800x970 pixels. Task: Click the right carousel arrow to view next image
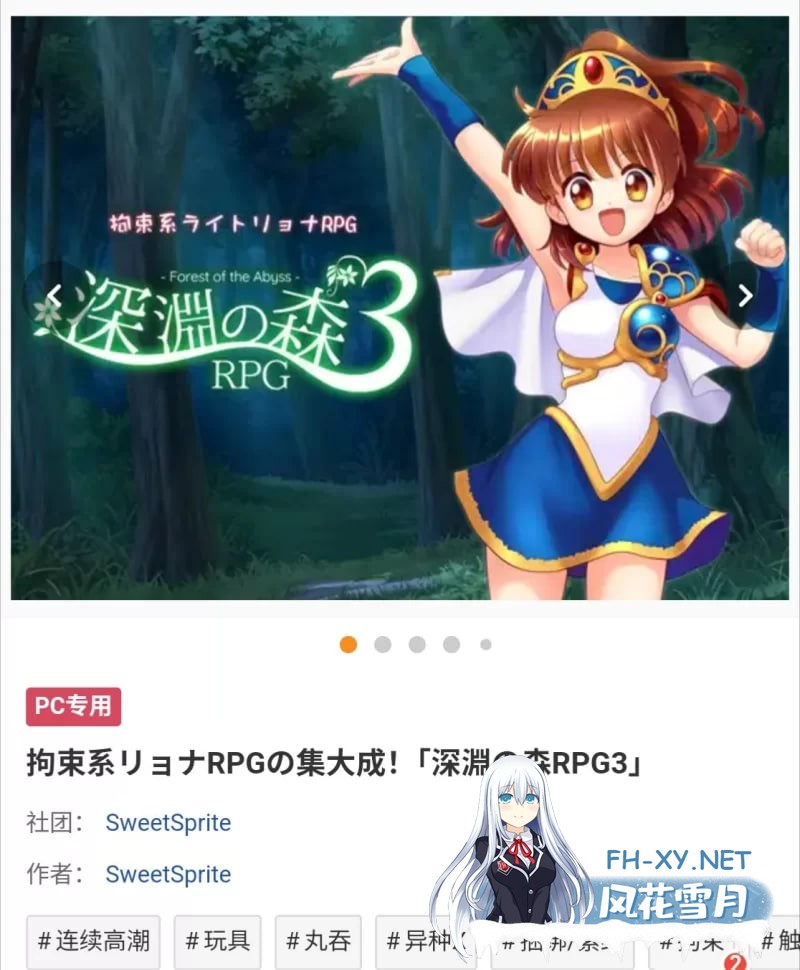coord(745,296)
